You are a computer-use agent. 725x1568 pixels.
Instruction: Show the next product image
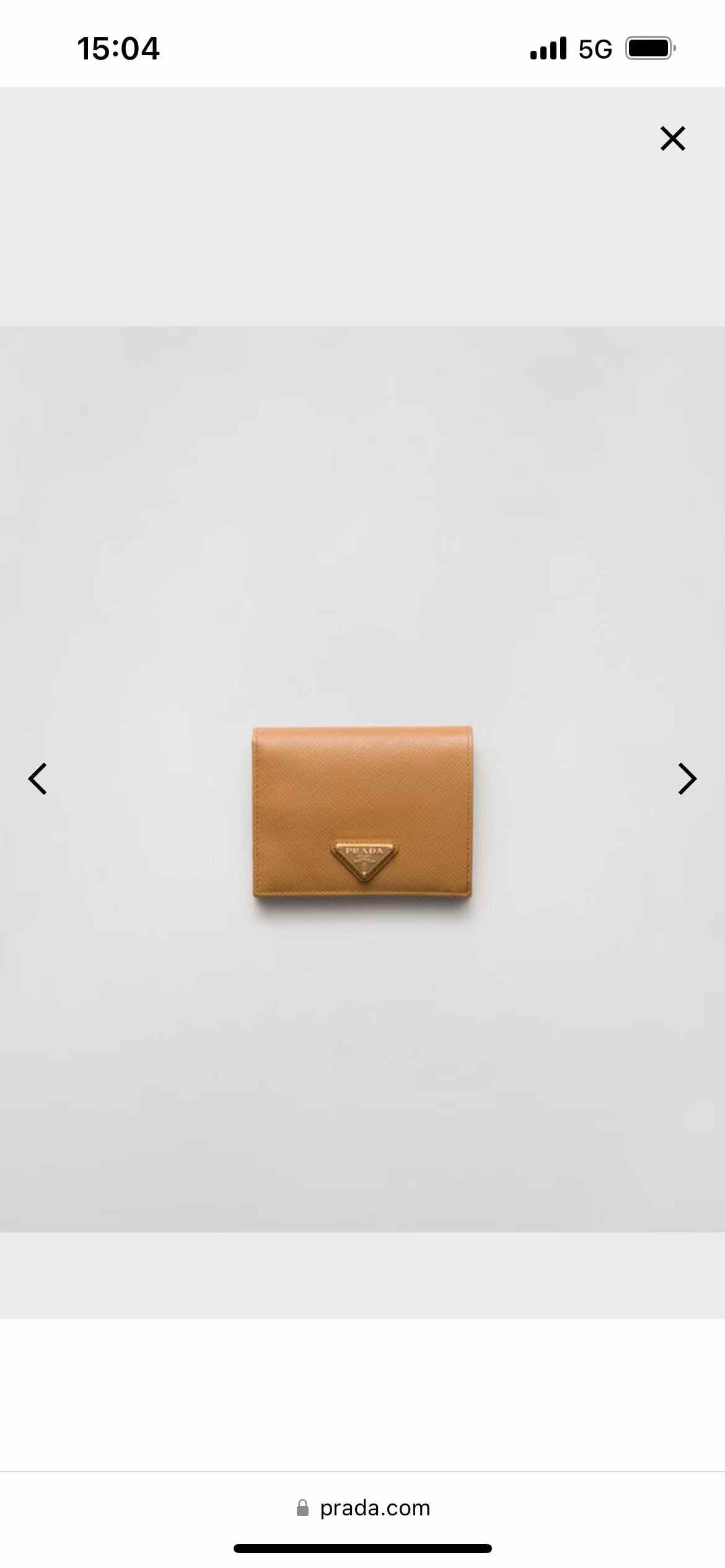point(687,778)
